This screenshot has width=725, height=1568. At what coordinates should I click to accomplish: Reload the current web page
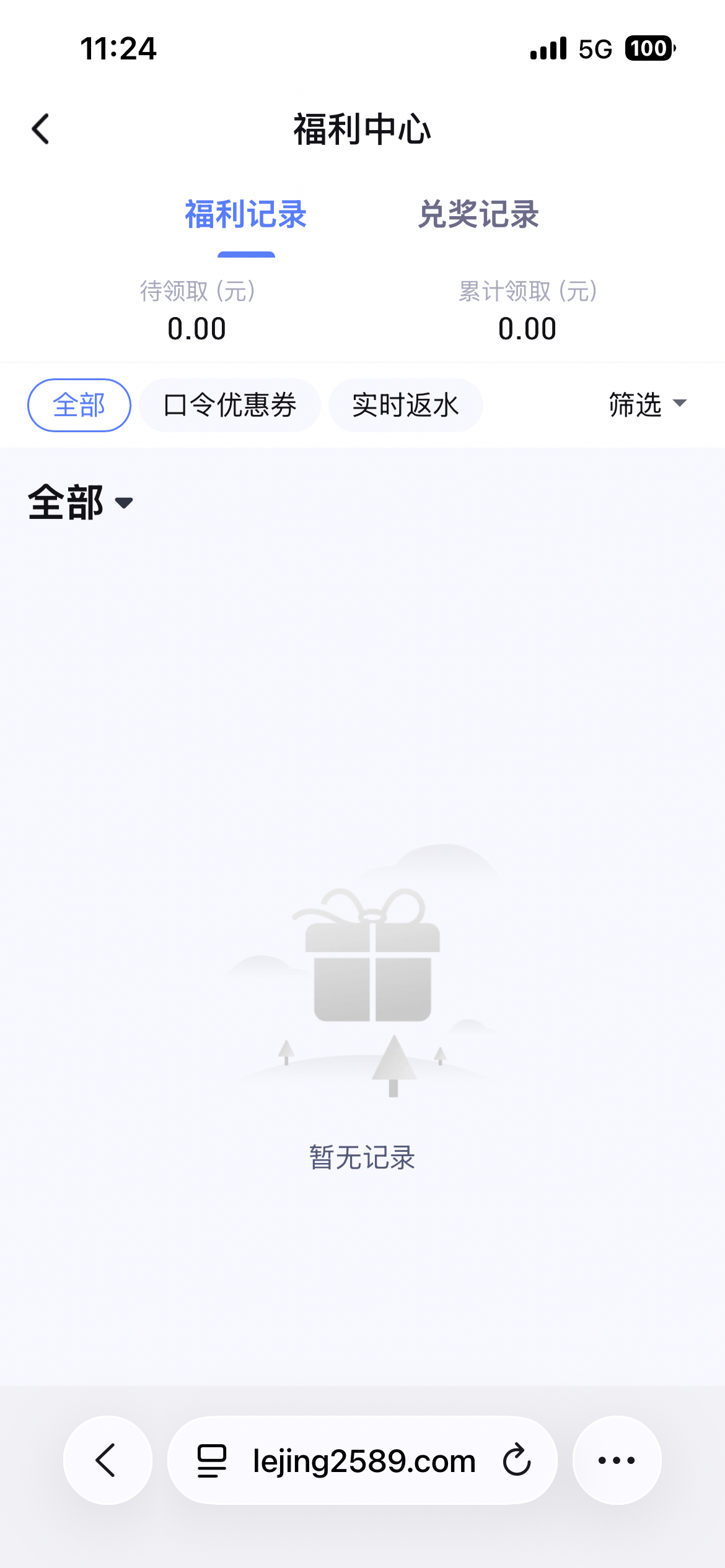tap(517, 1460)
